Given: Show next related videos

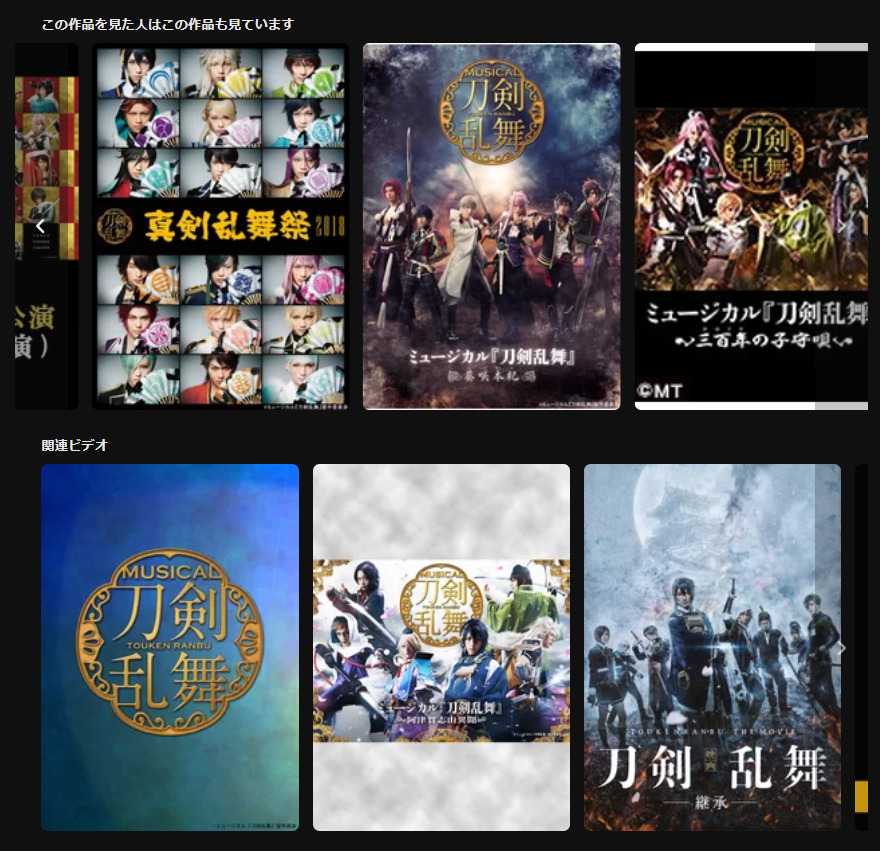Looking at the screenshot, I should coord(842,647).
